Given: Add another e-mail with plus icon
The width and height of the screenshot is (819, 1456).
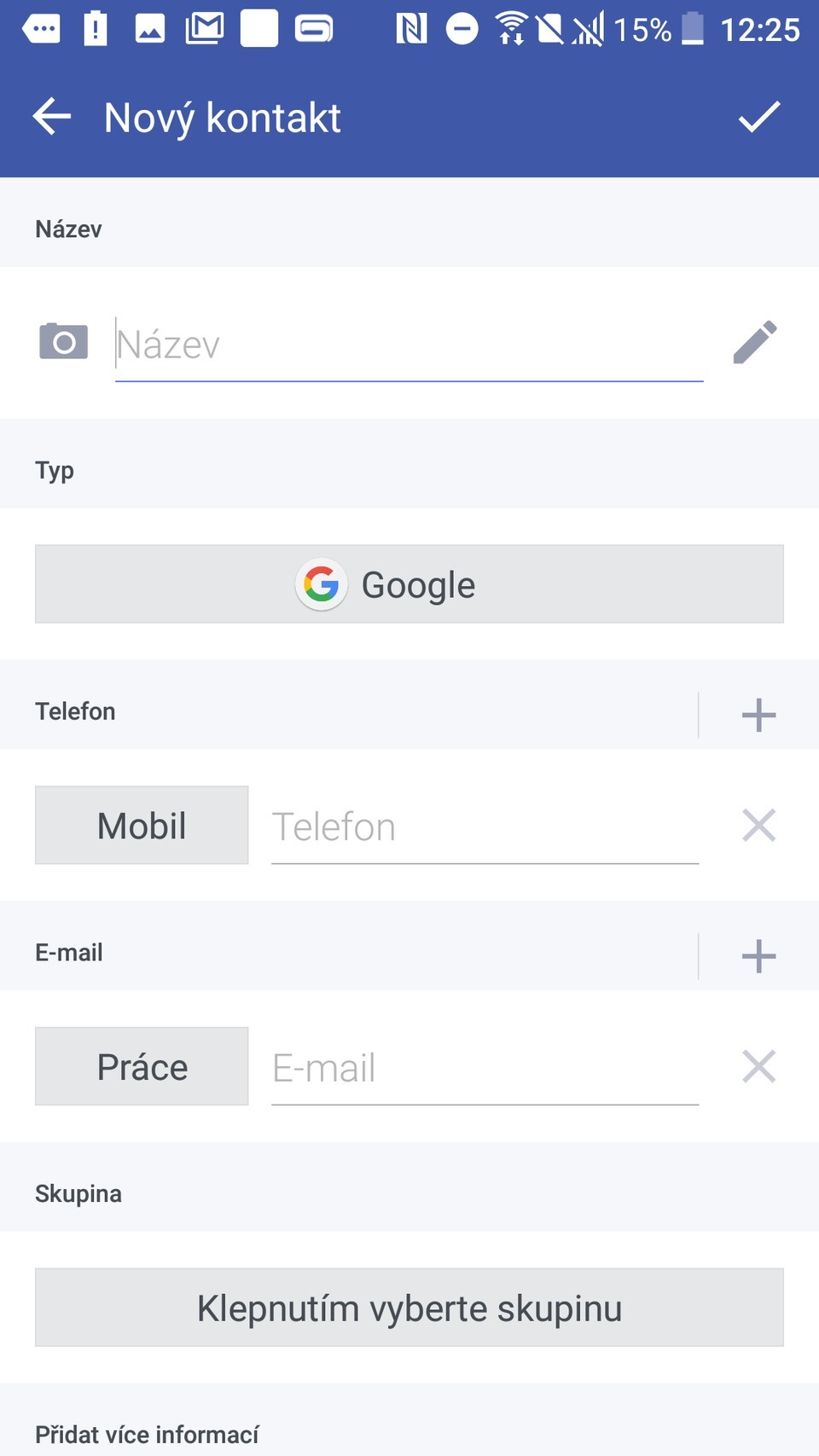Looking at the screenshot, I should [758, 955].
